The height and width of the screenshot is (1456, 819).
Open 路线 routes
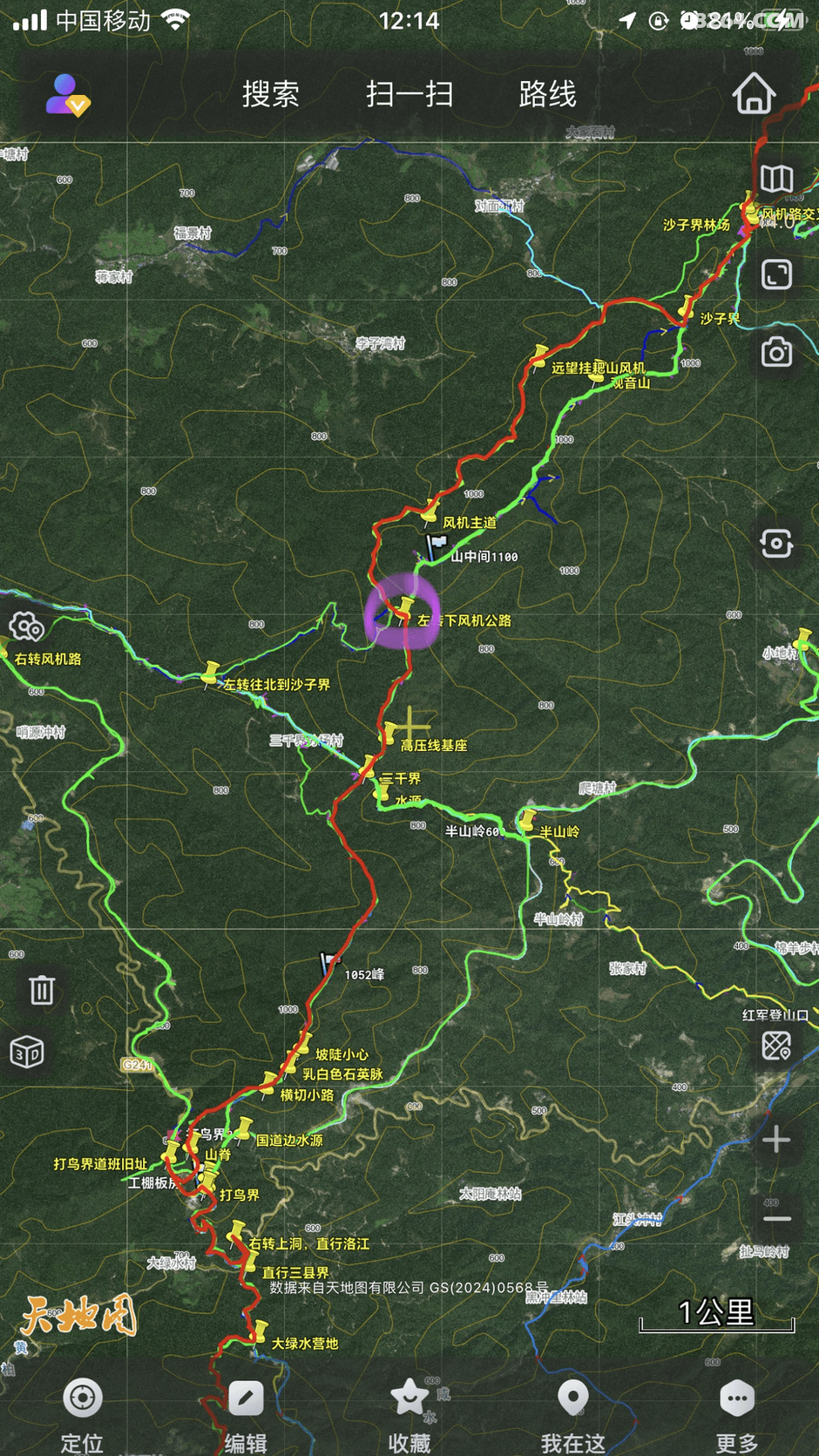tap(547, 94)
